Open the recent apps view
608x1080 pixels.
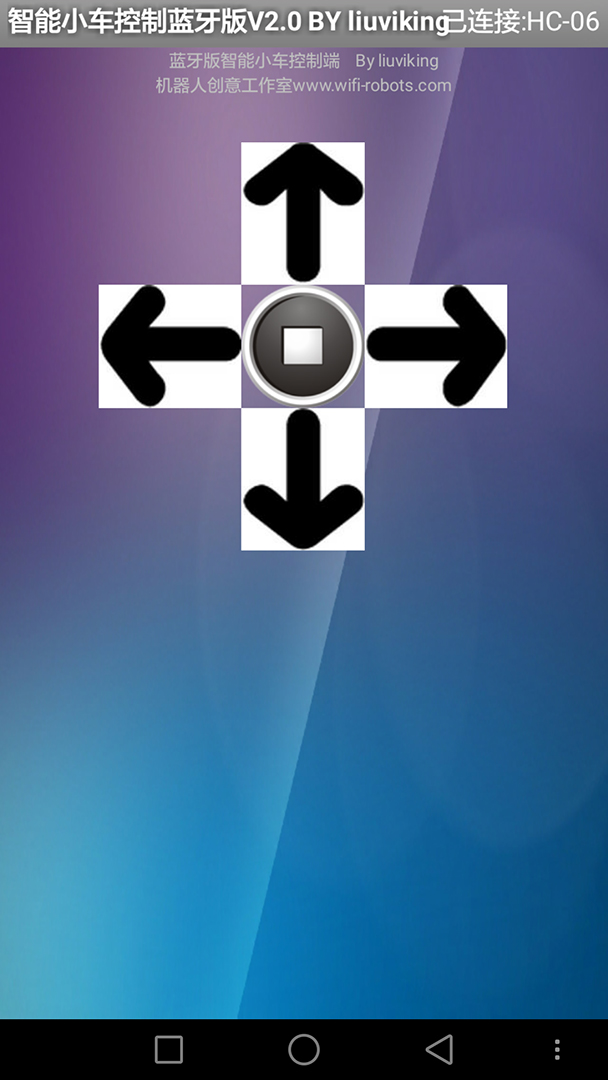[x=169, y=1049]
